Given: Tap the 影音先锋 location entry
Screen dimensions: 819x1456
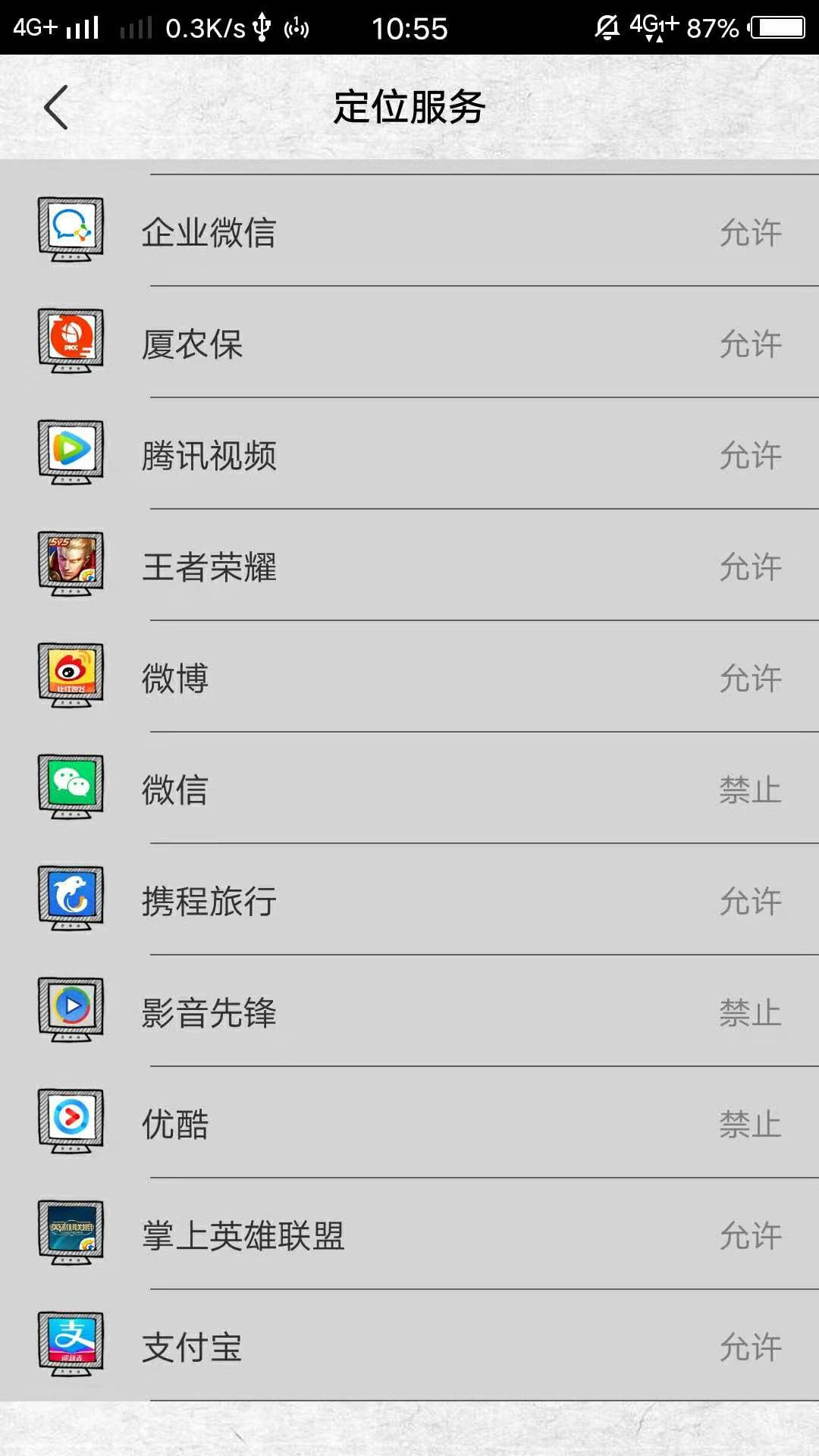Looking at the screenshot, I should click(x=409, y=1012).
